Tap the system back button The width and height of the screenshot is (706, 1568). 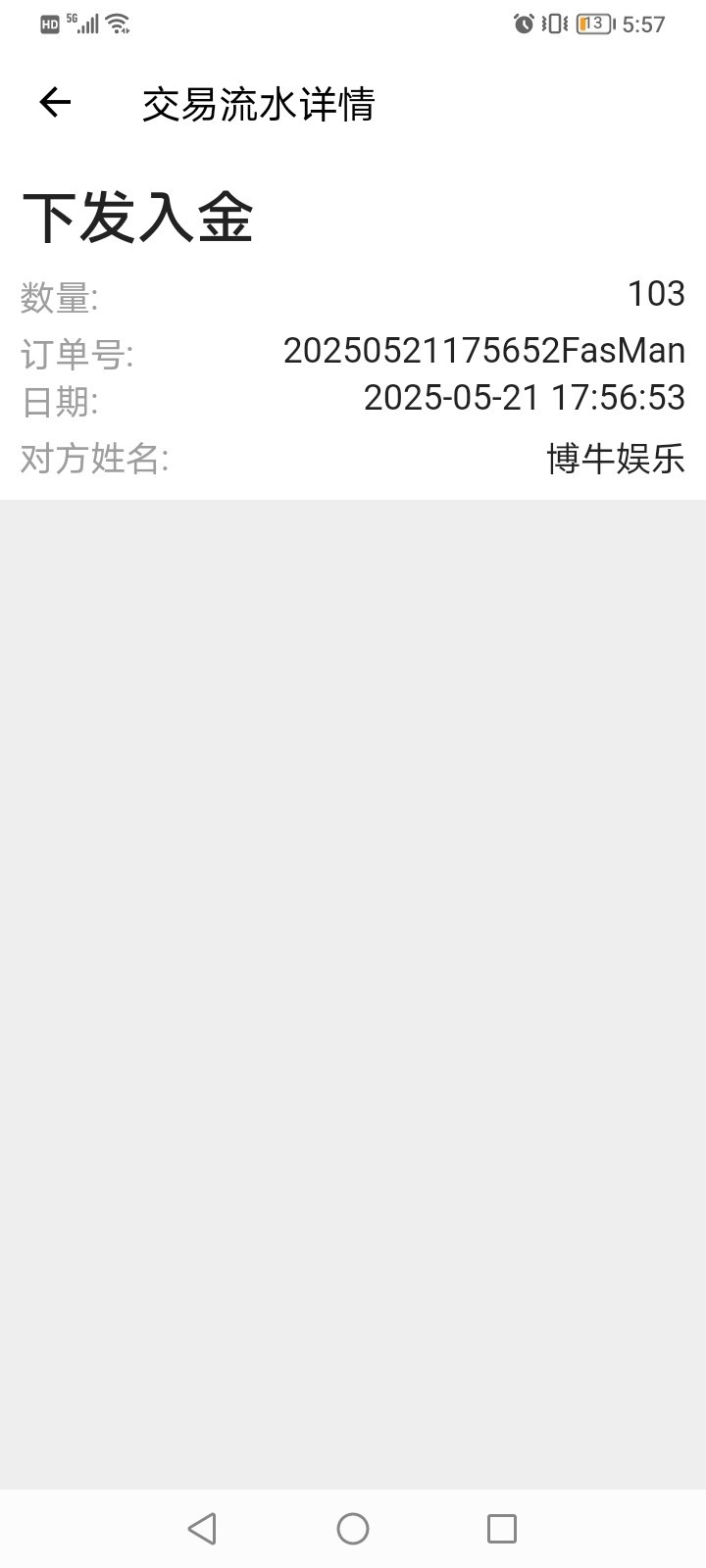(x=202, y=1528)
